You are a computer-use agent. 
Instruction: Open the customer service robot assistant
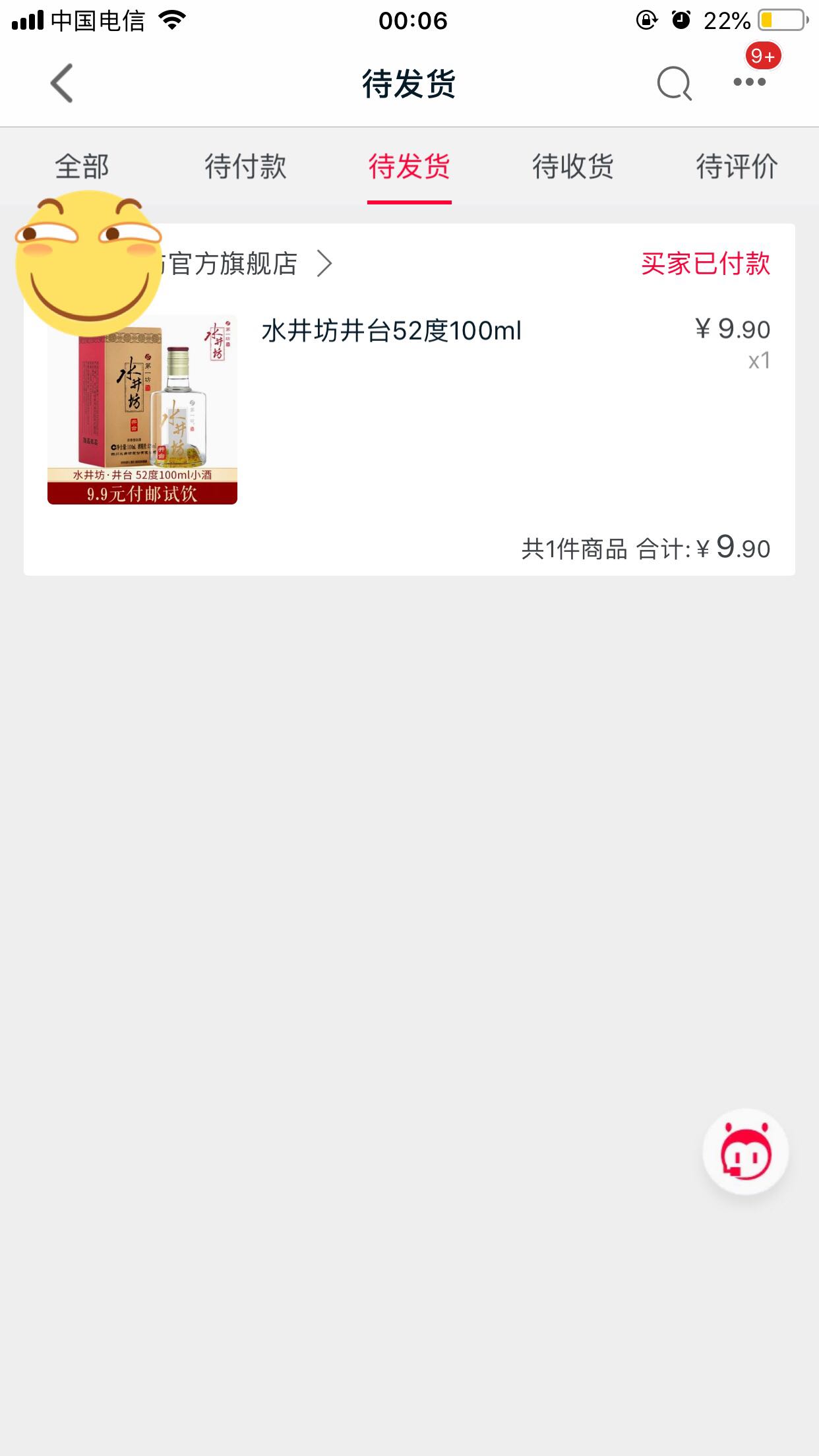[x=745, y=1152]
